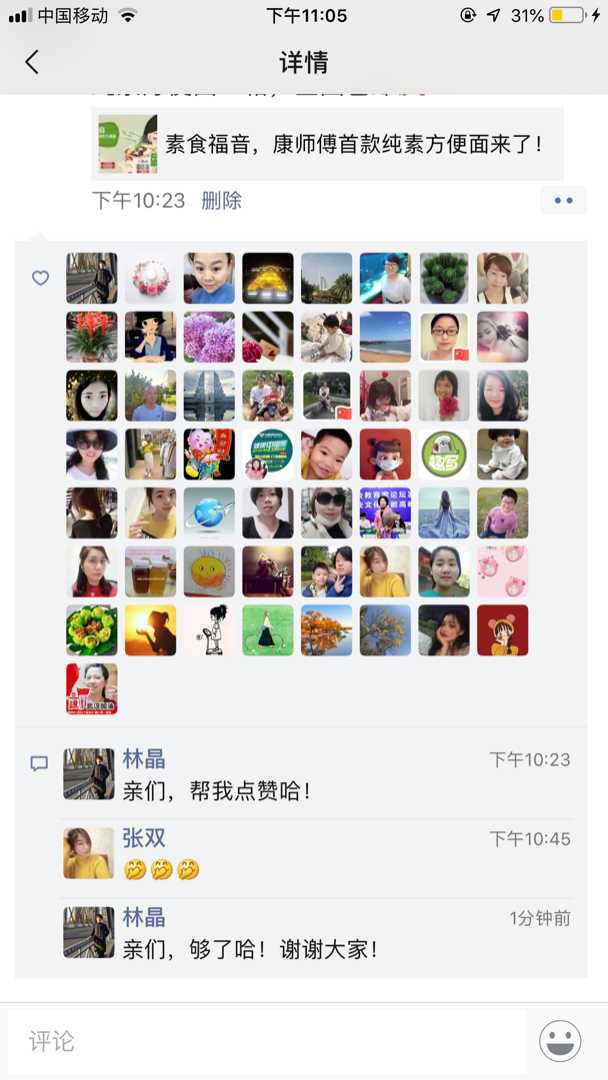Go back from the details page
Image resolution: width=608 pixels, height=1080 pixels.
click(32, 63)
